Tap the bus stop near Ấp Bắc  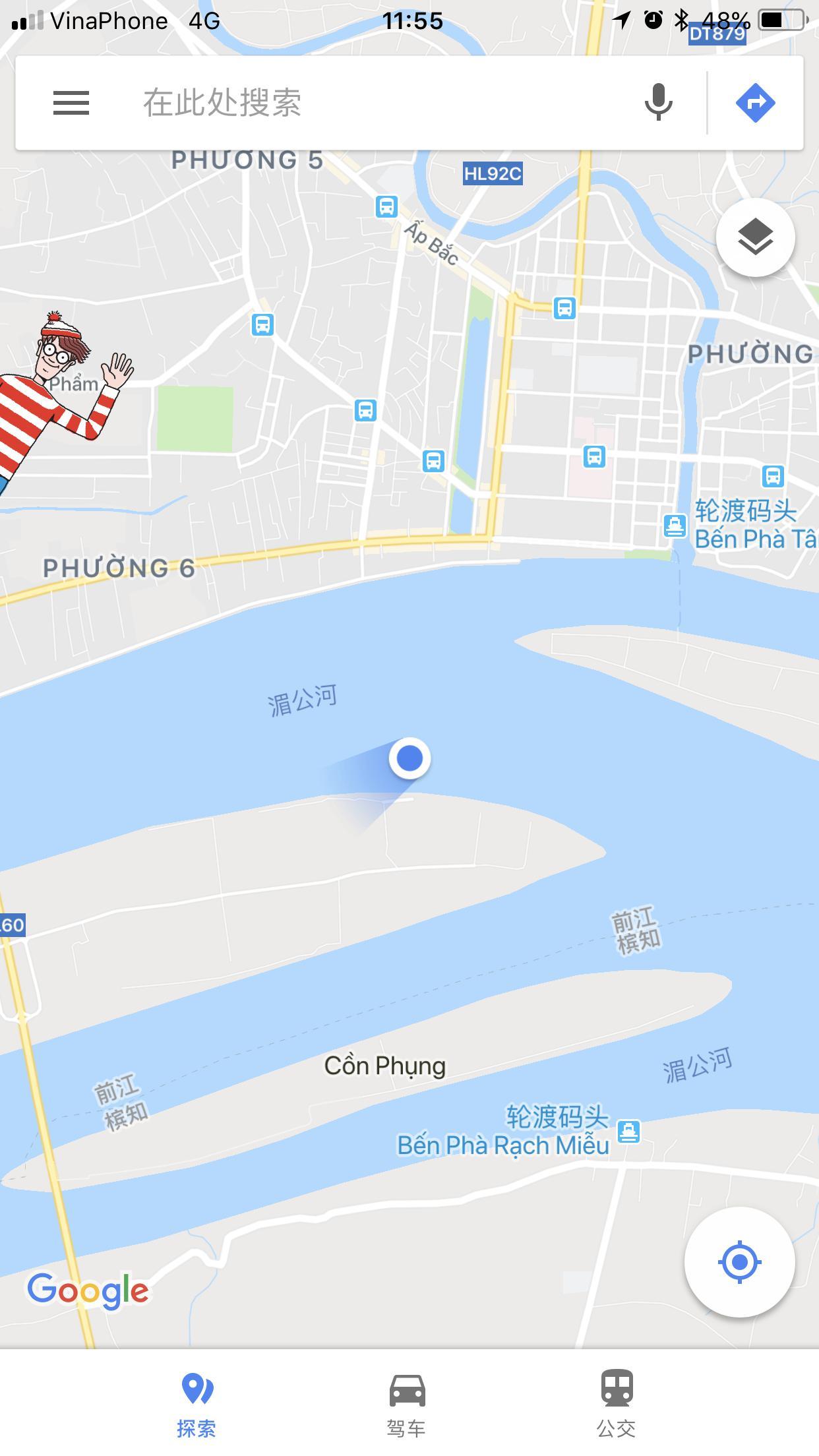coord(386,206)
